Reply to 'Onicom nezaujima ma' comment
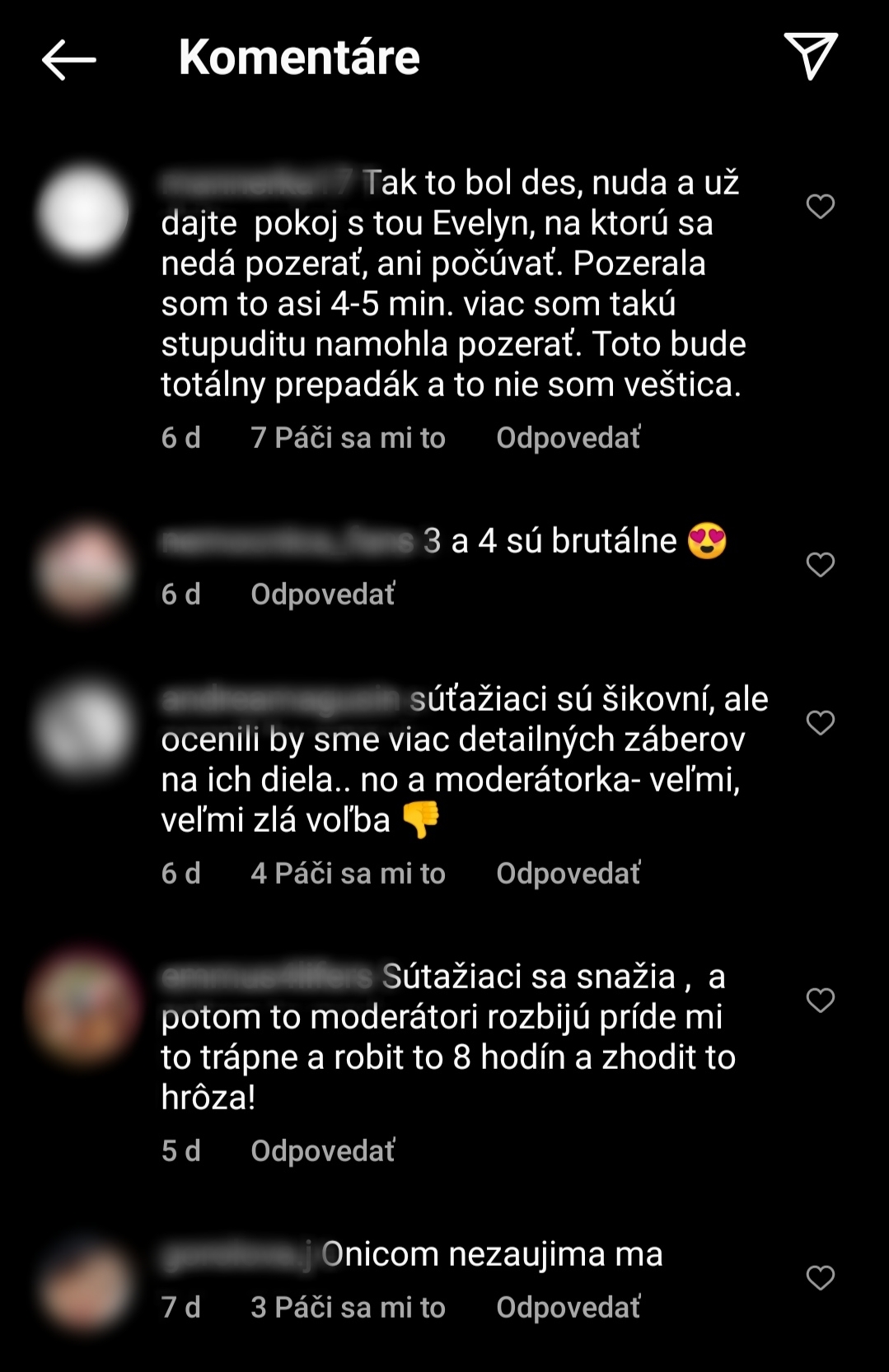Image resolution: width=889 pixels, height=1372 pixels. click(568, 1308)
